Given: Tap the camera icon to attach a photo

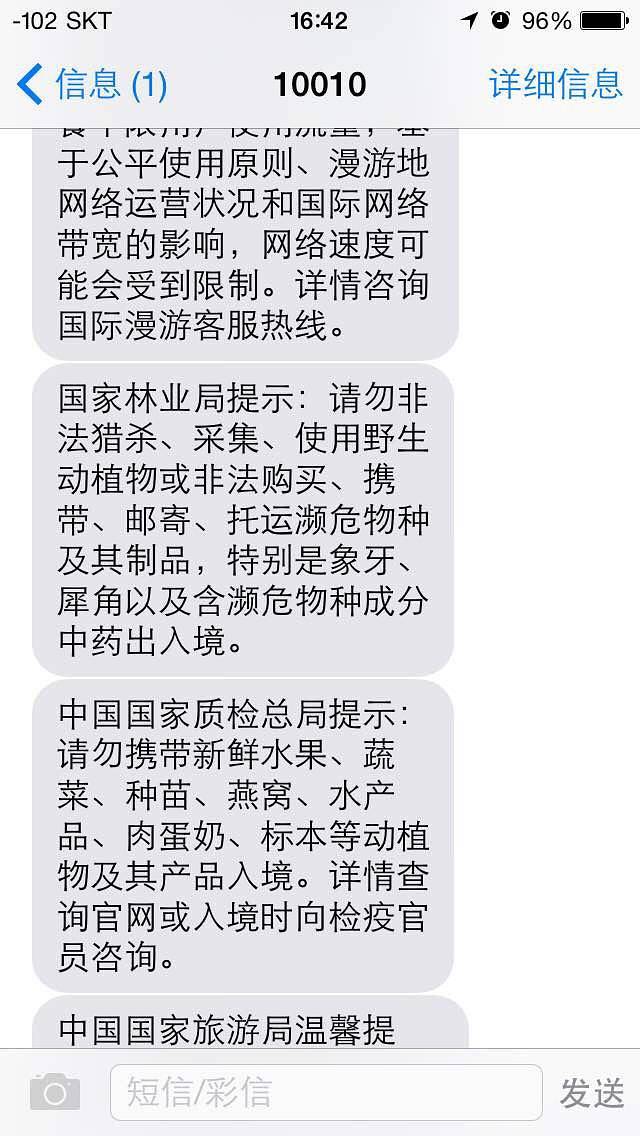Looking at the screenshot, I should click(54, 1092).
